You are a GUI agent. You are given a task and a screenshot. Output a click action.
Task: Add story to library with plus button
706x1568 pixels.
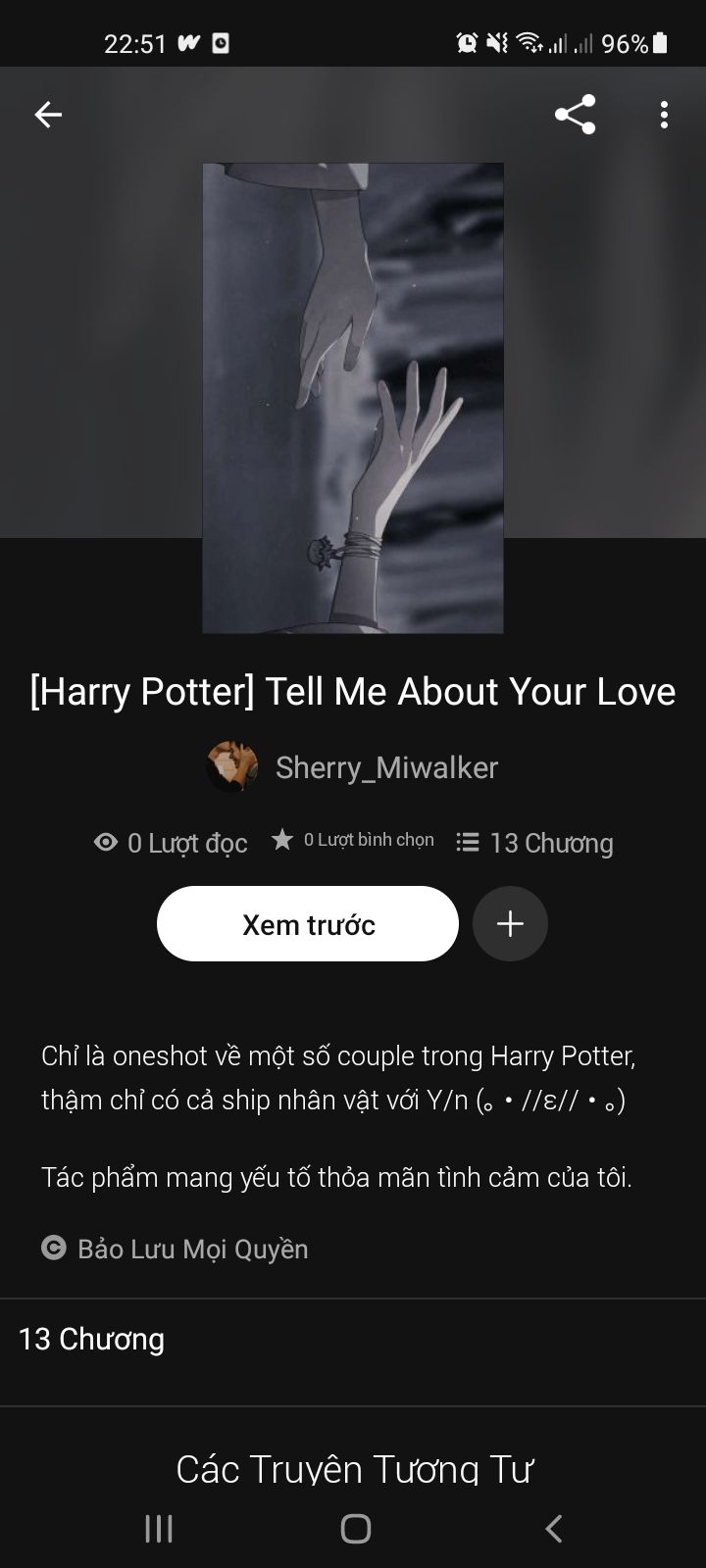[x=510, y=924]
